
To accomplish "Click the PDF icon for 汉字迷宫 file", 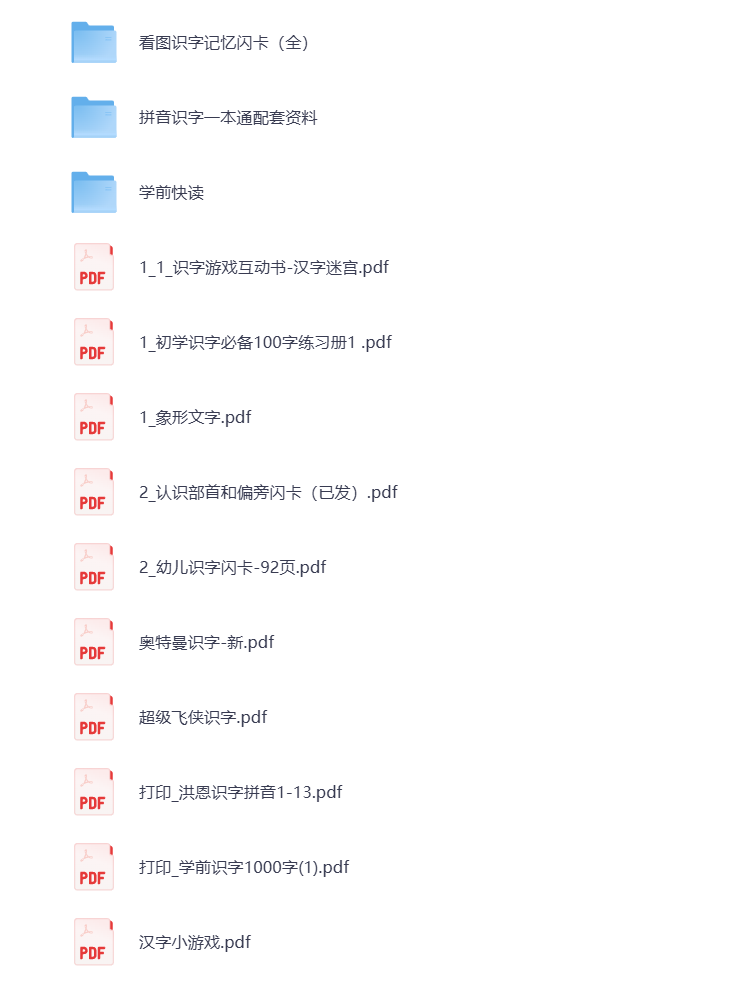I will tap(93, 267).
